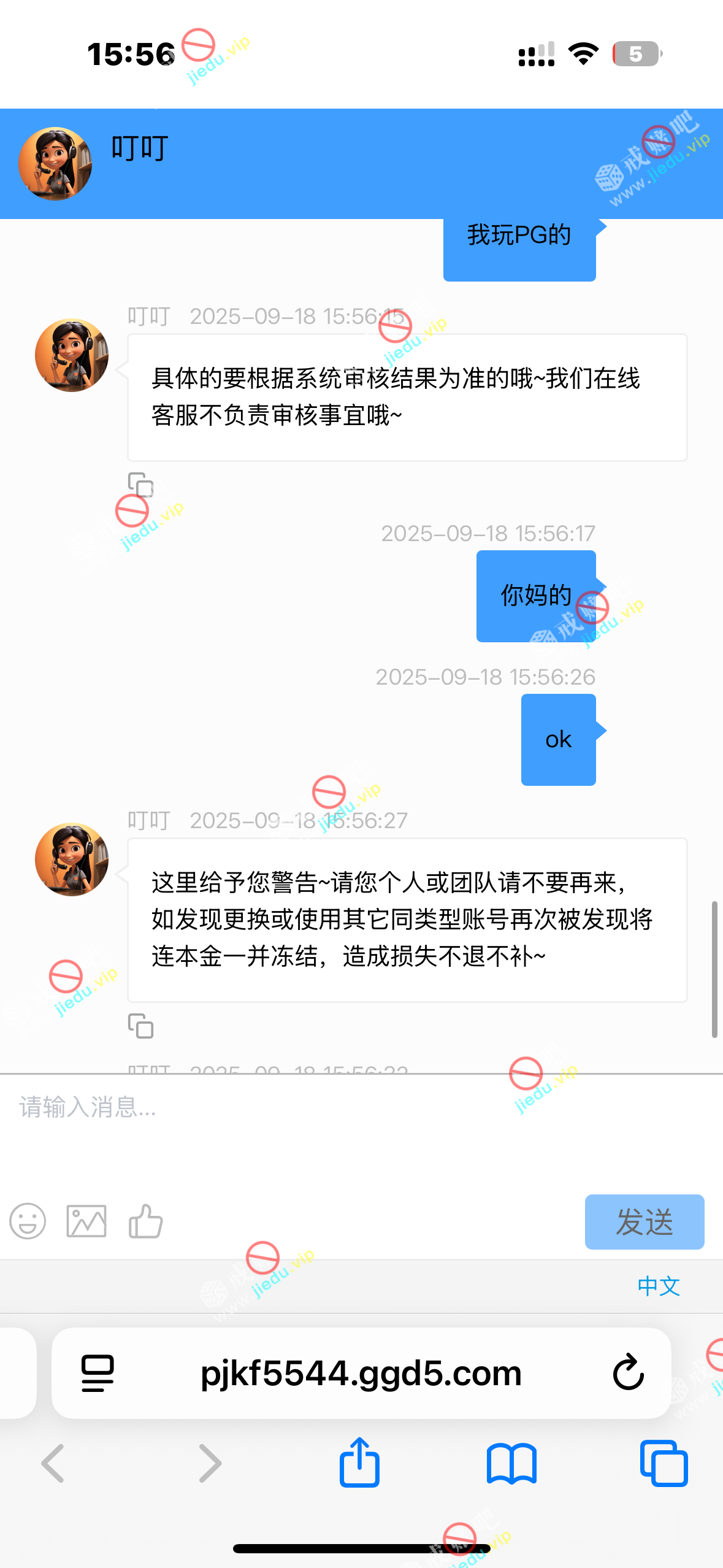Viewport: 723px width, 1568px height.
Task: Copy the 警告 warning message
Action: pyautogui.click(x=140, y=1025)
